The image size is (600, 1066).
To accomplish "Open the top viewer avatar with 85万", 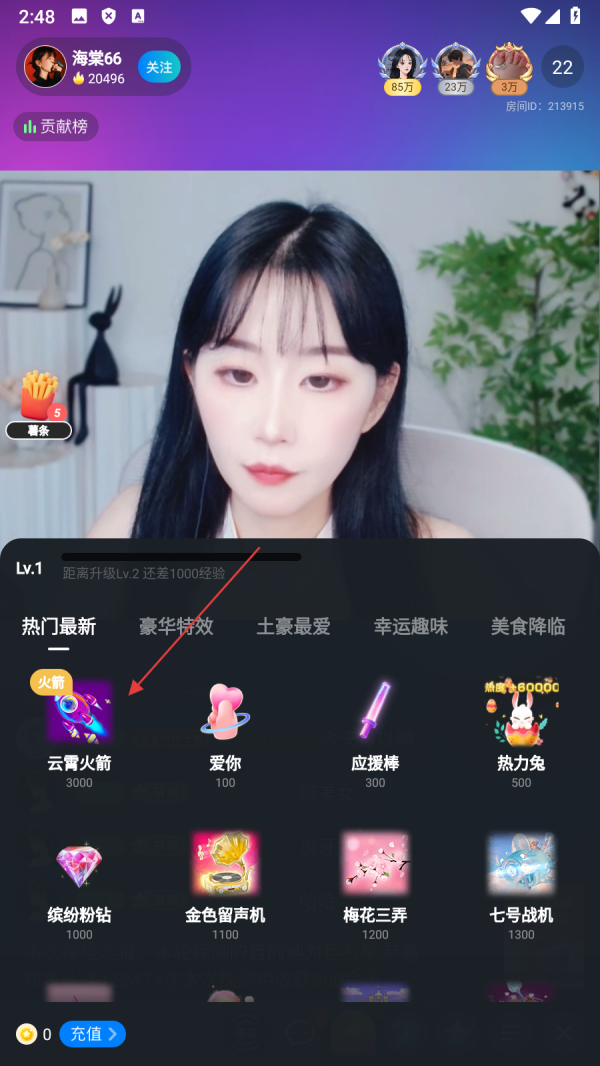I will click(x=402, y=67).
